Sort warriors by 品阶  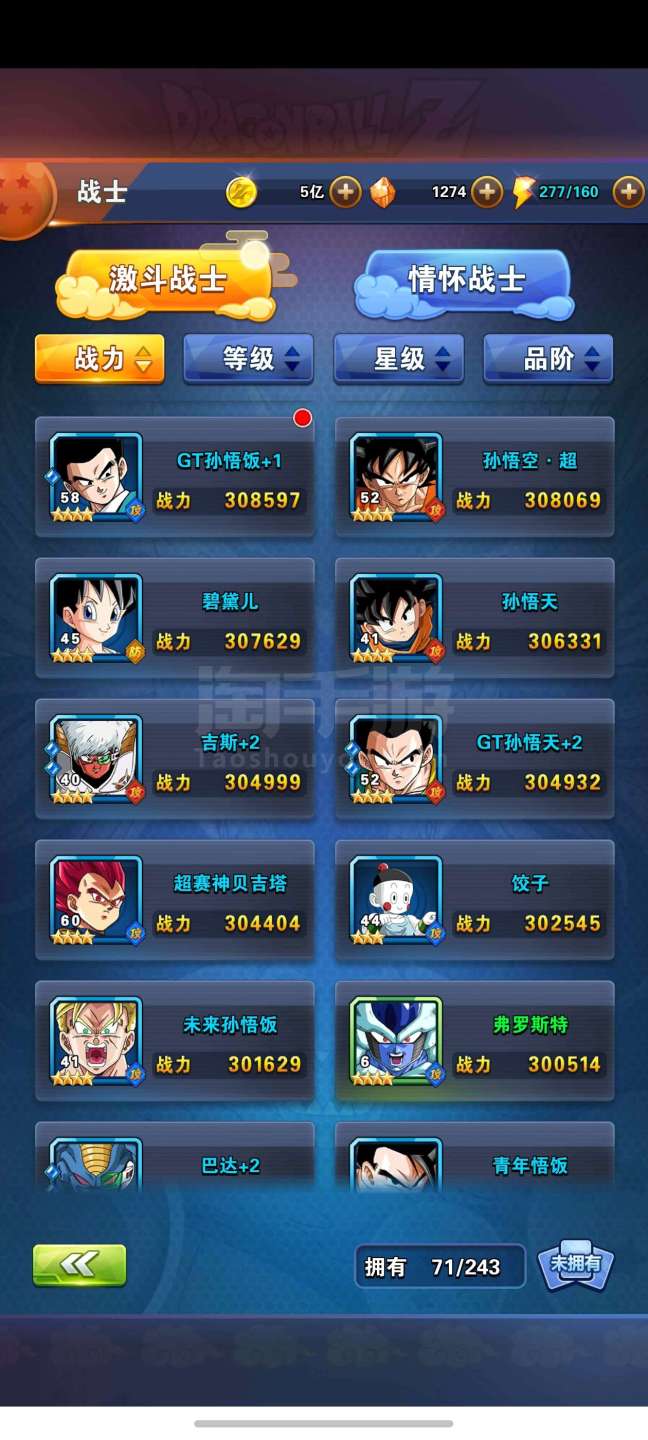coord(548,359)
